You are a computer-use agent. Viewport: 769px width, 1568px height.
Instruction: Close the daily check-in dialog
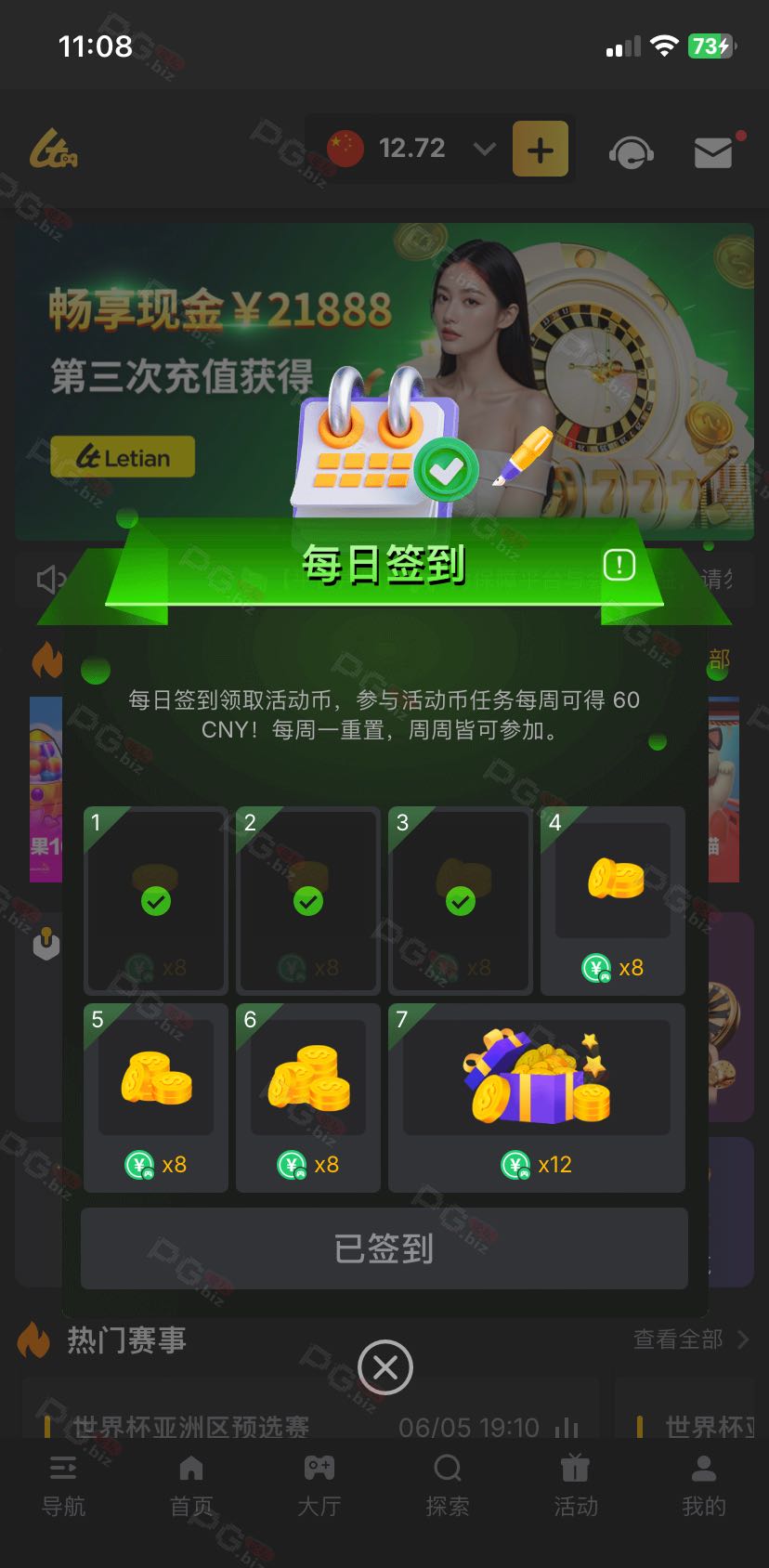384,1367
